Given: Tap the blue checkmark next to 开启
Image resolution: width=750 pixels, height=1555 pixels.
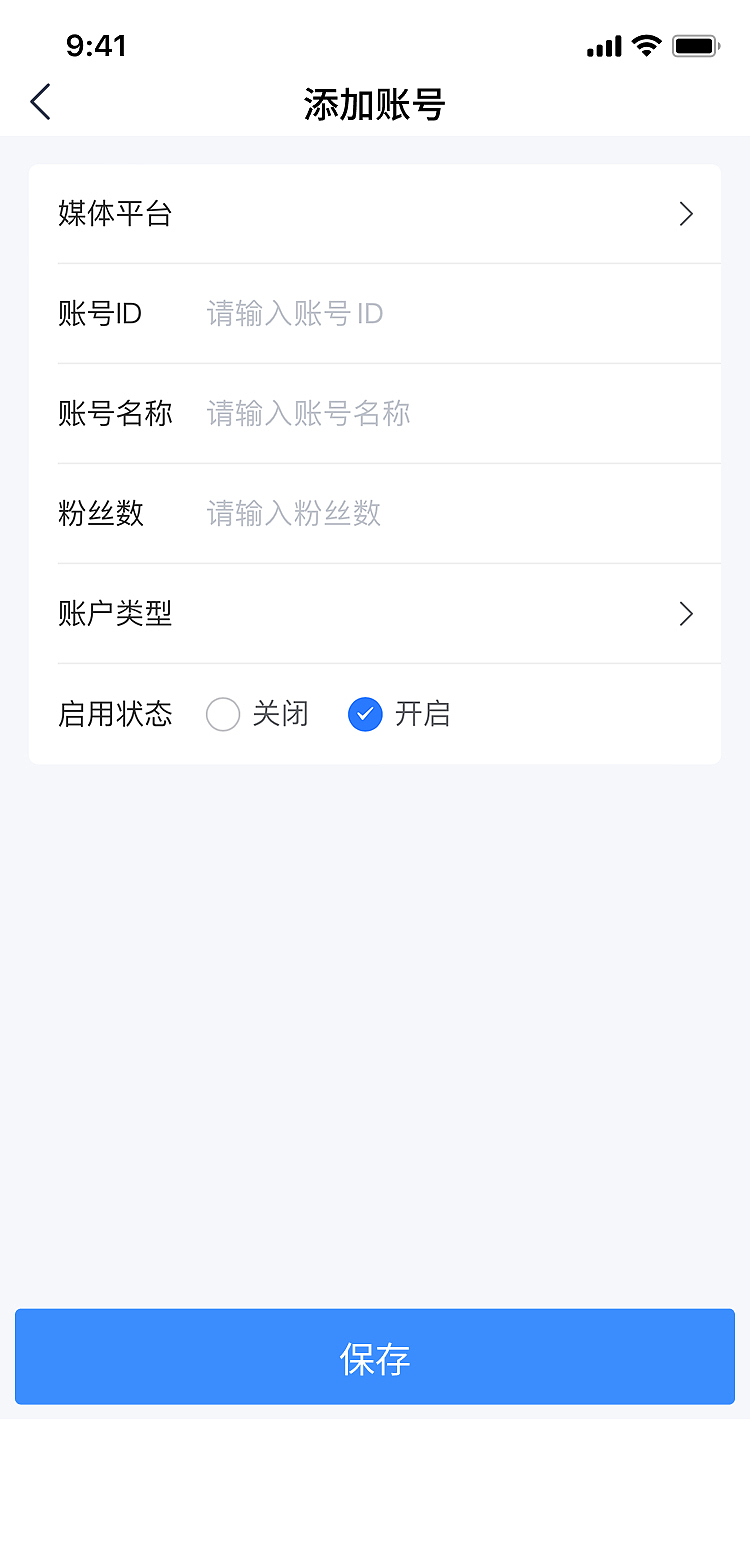Looking at the screenshot, I should 365,714.
